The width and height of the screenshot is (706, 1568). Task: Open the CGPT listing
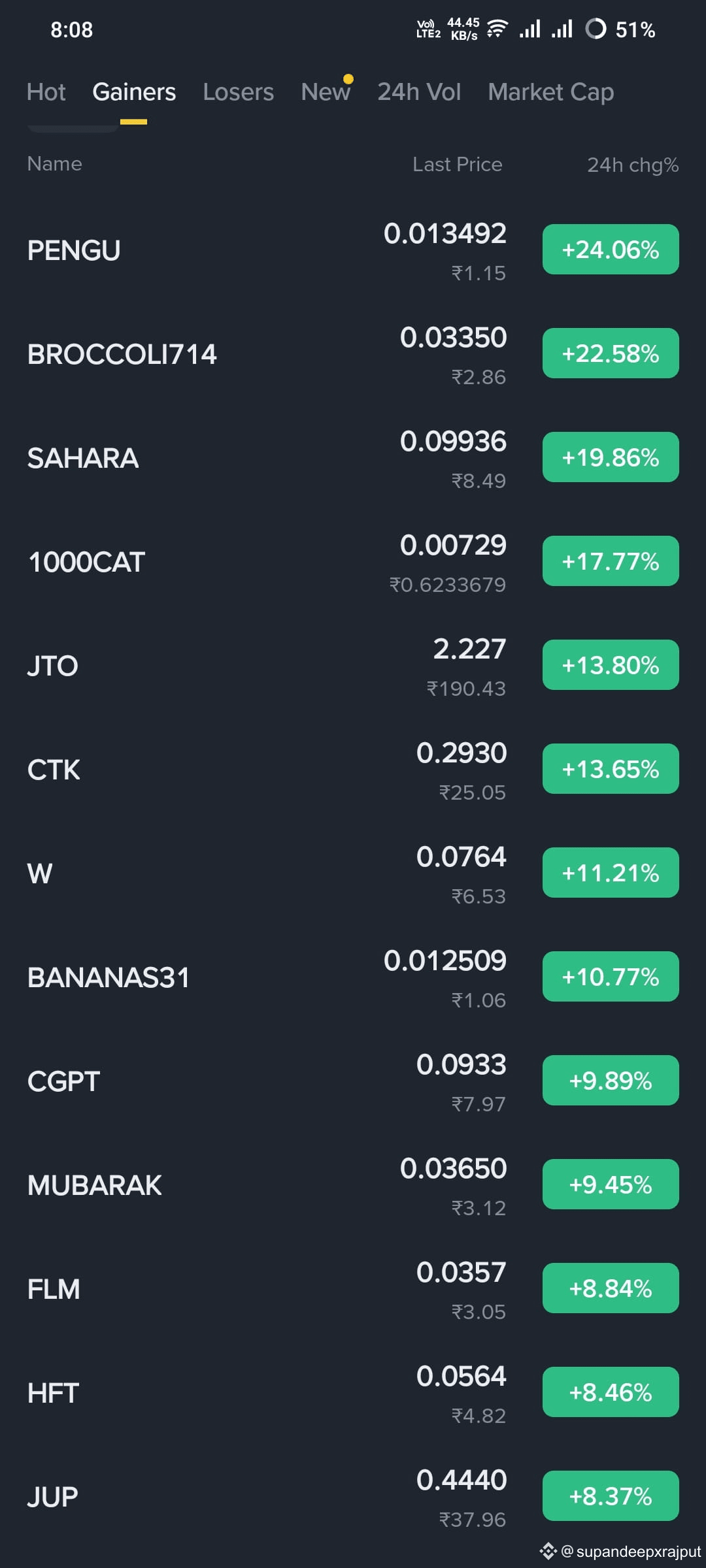coord(353,1081)
